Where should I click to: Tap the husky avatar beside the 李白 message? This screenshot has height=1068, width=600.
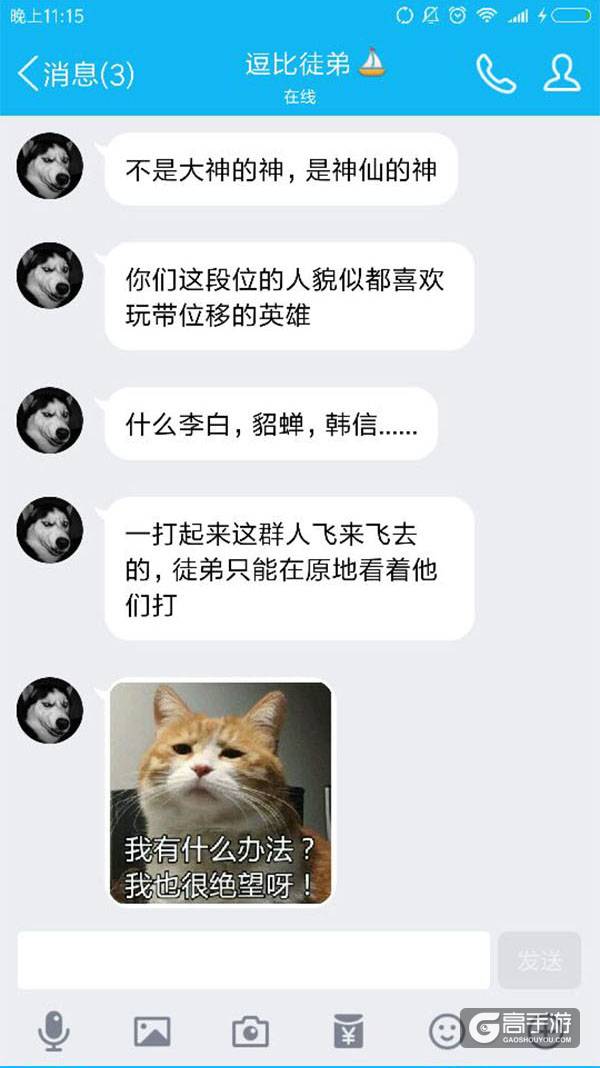pyautogui.click(x=50, y=421)
